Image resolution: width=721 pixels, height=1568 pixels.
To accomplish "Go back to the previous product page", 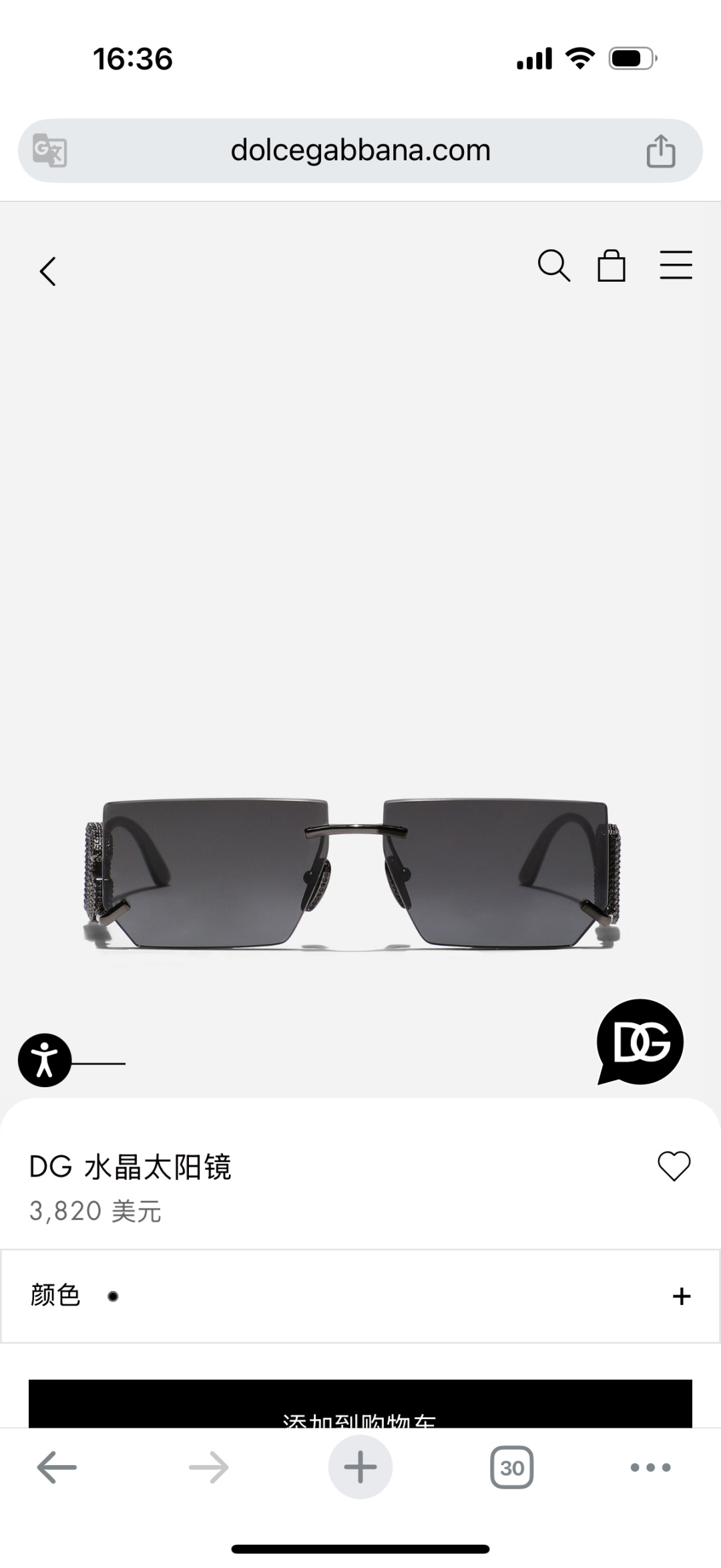I will 47,271.
